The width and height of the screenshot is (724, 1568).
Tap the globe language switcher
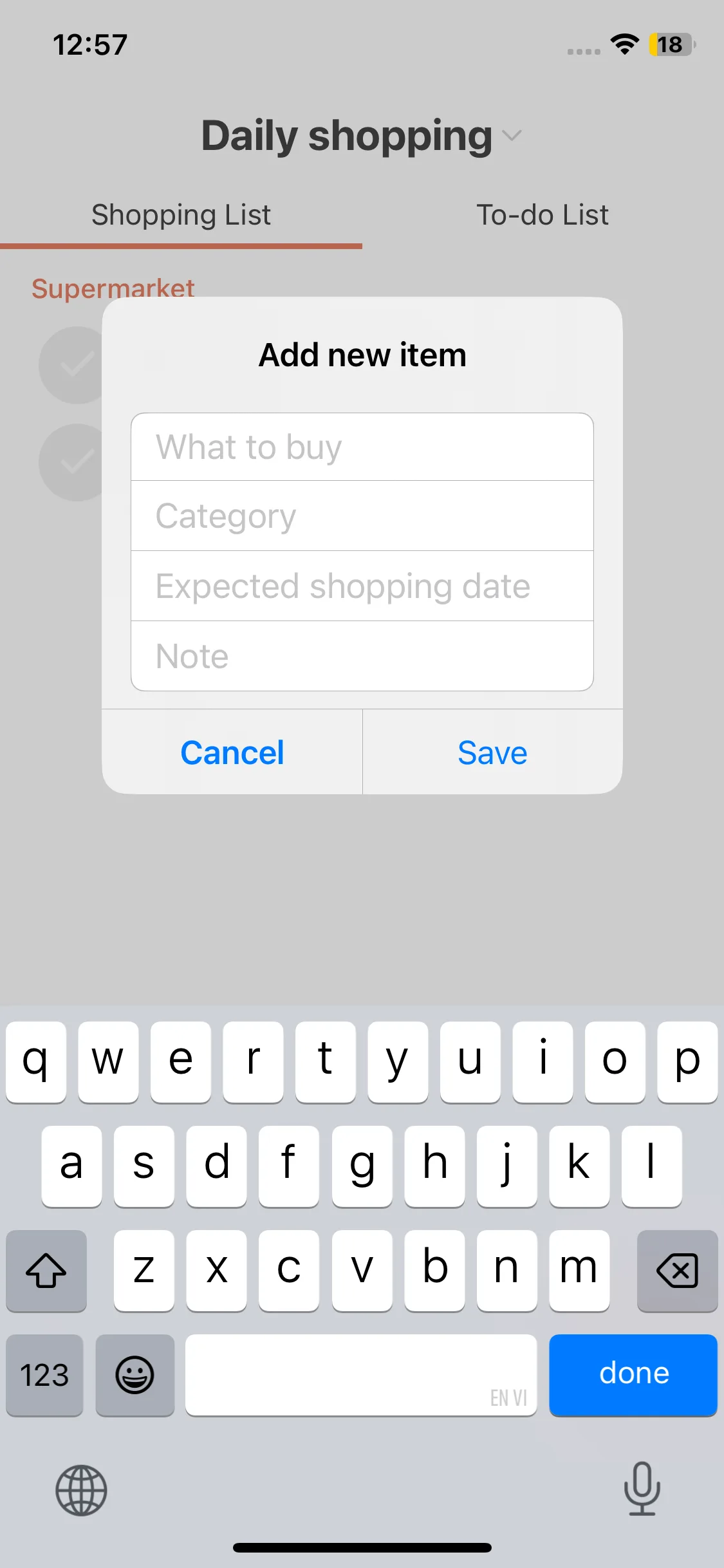(81, 1490)
